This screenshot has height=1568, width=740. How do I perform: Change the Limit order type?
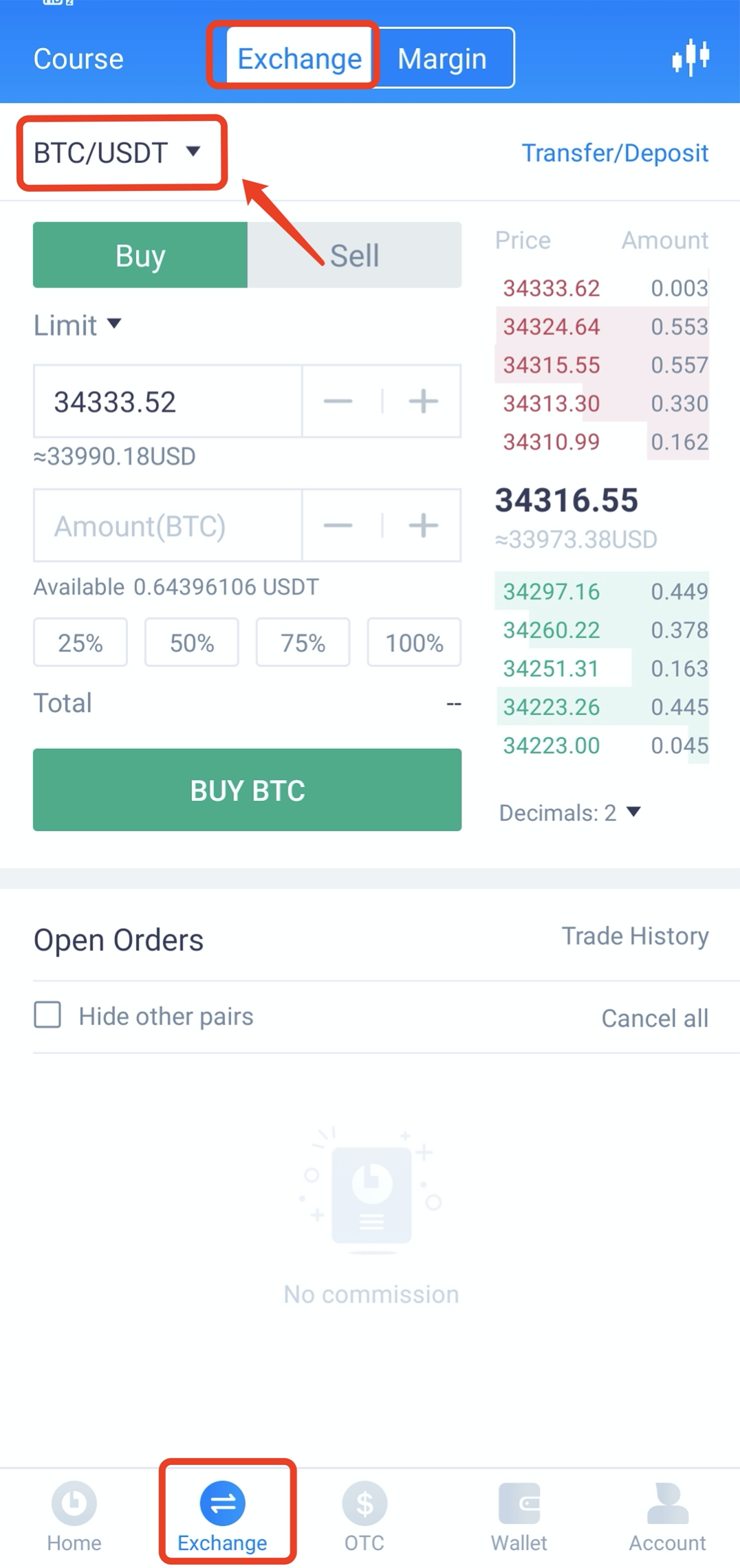tap(78, 325)
